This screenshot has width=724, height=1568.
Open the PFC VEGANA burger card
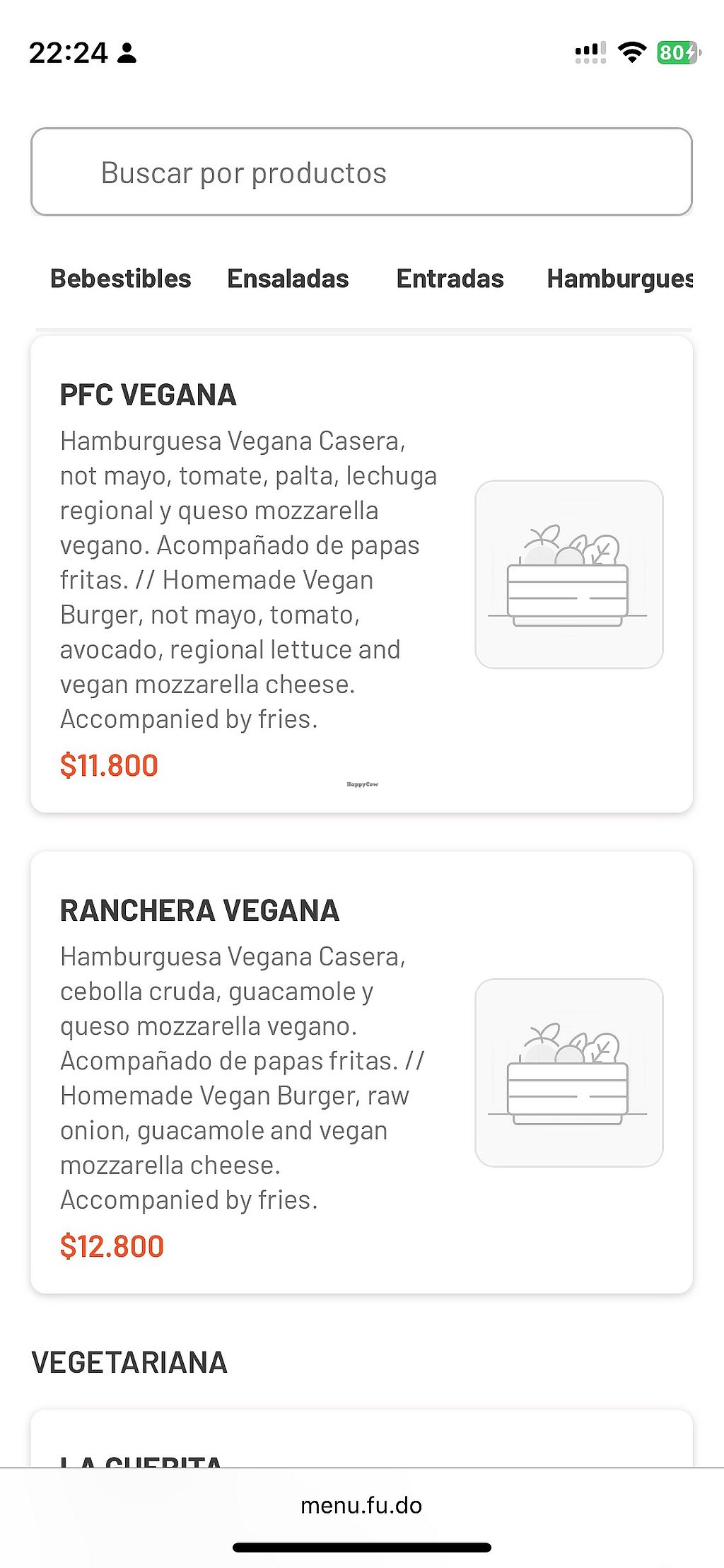pos(361,574)
